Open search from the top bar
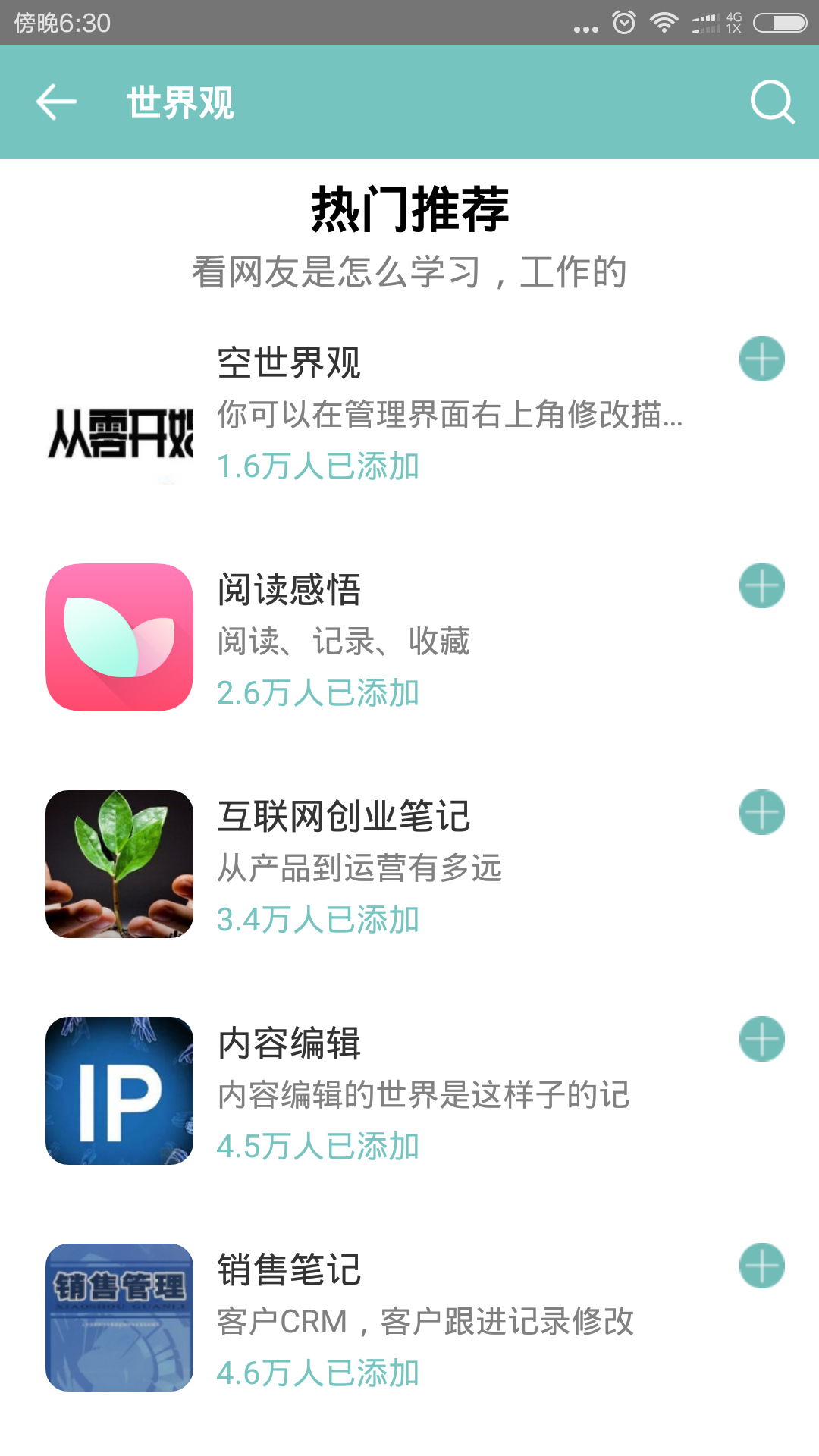The width and height of the screenshot is (819, 1456). 772,102
